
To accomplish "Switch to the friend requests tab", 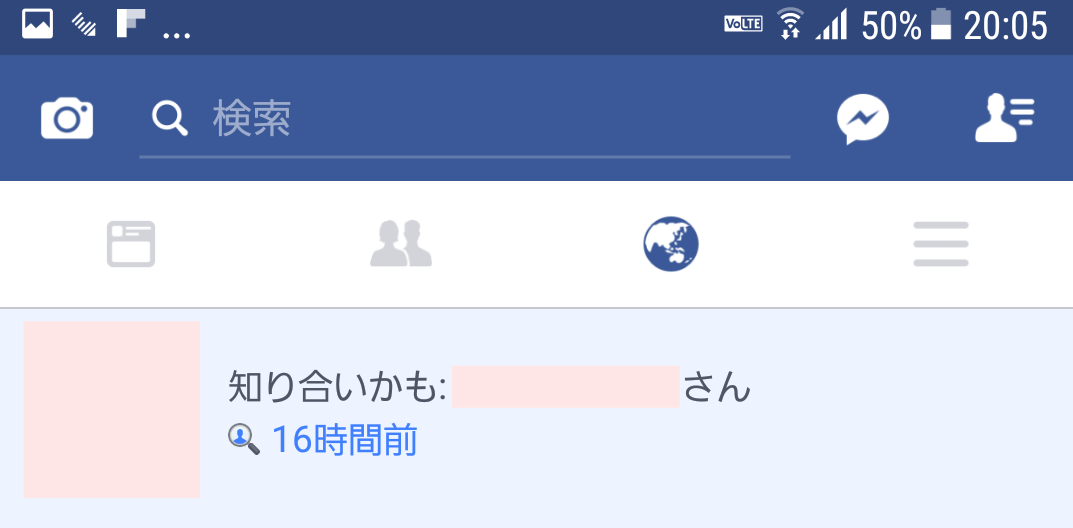I will tap(400, 244).
